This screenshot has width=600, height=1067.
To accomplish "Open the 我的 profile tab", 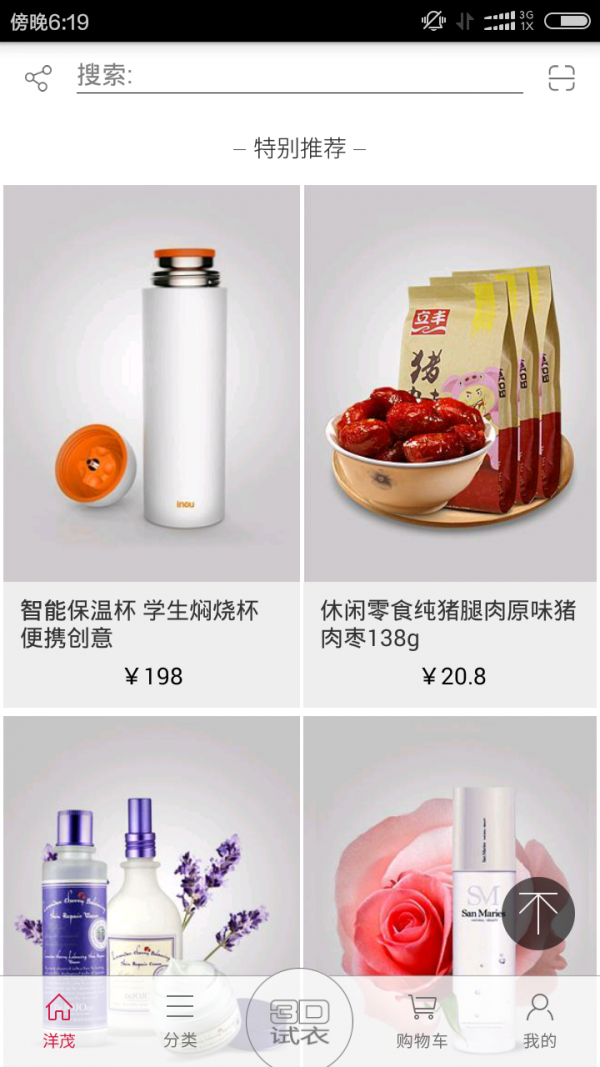I will pos(540,1020).
